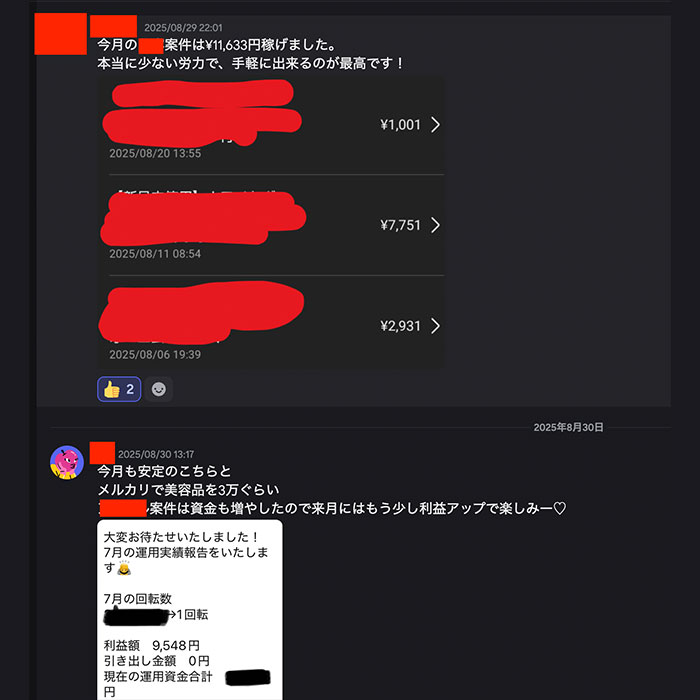Tap the thumbs-up reaction with count 2

click(x=118, y=389)
